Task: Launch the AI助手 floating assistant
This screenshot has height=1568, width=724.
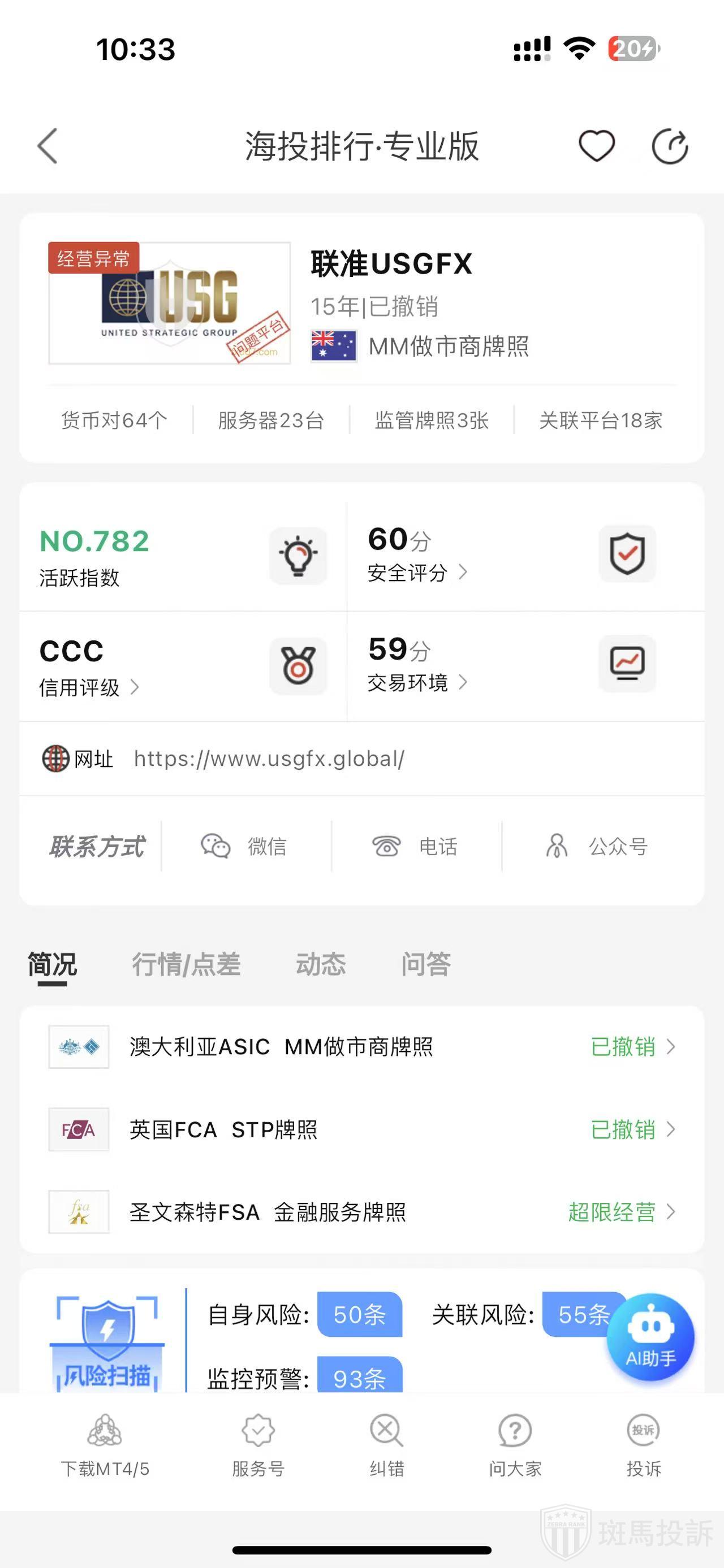Action: 650,1337
